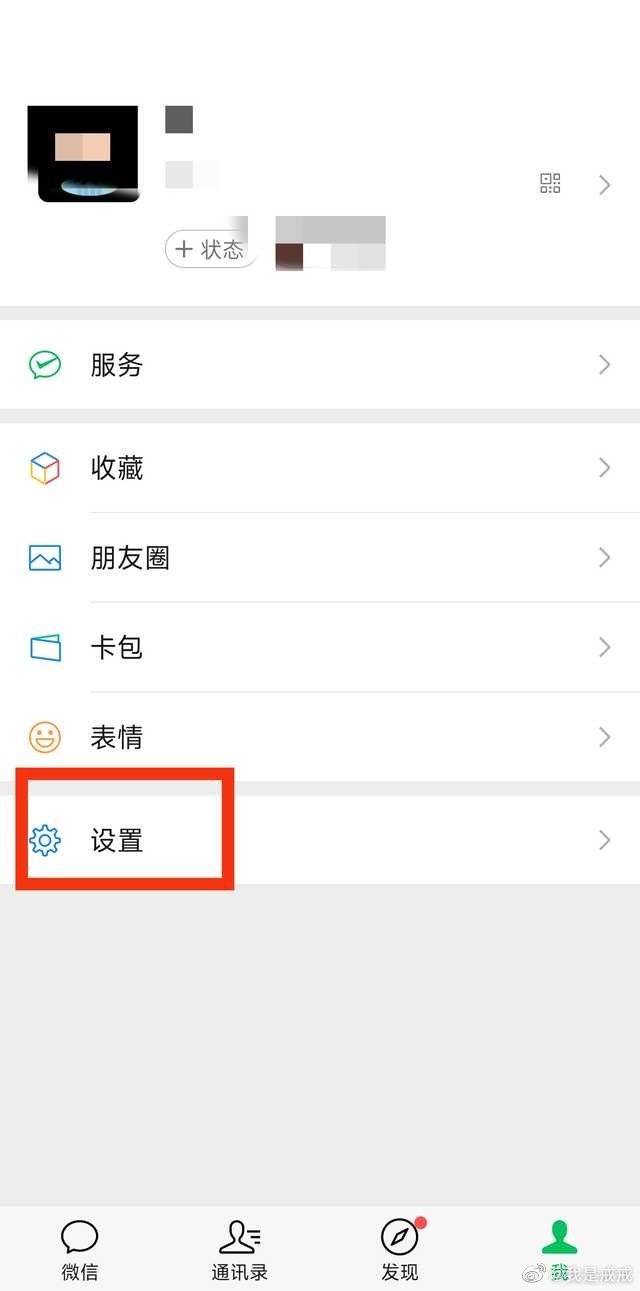Tap the 状态 add status button

click(x=210, y=249)
